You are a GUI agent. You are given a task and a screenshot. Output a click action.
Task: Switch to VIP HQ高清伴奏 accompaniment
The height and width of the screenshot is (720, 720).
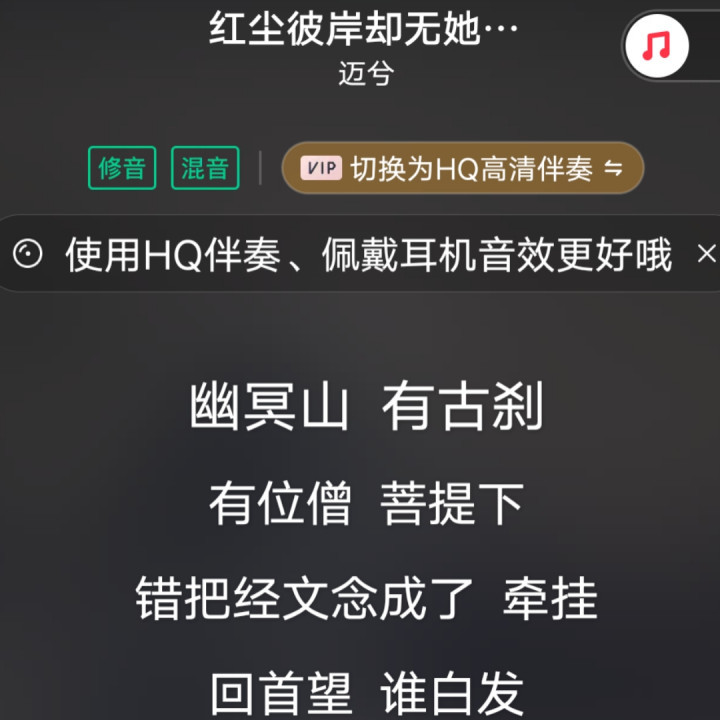(x=462, y=168)
